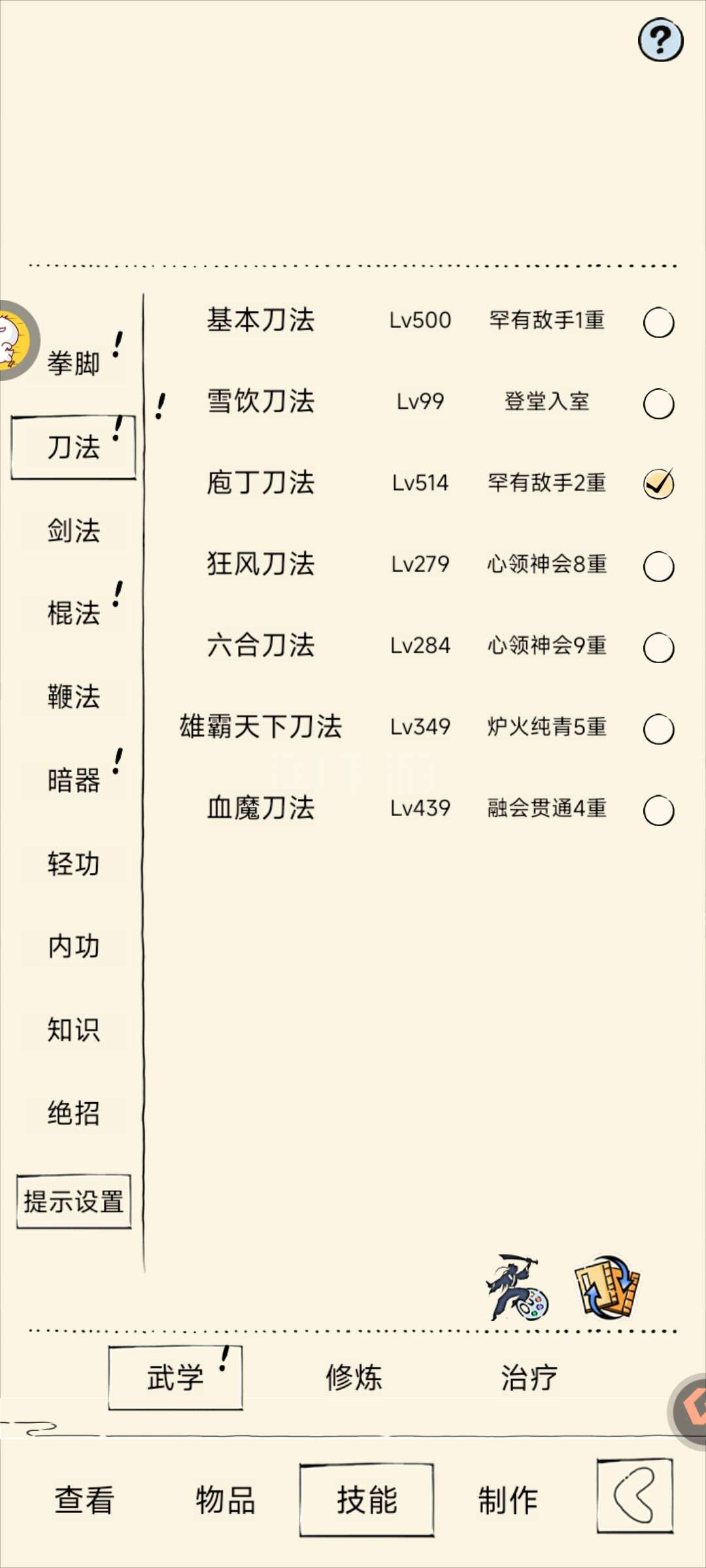
Task: Tap the back arrow button
Action: pos(635,1495)
